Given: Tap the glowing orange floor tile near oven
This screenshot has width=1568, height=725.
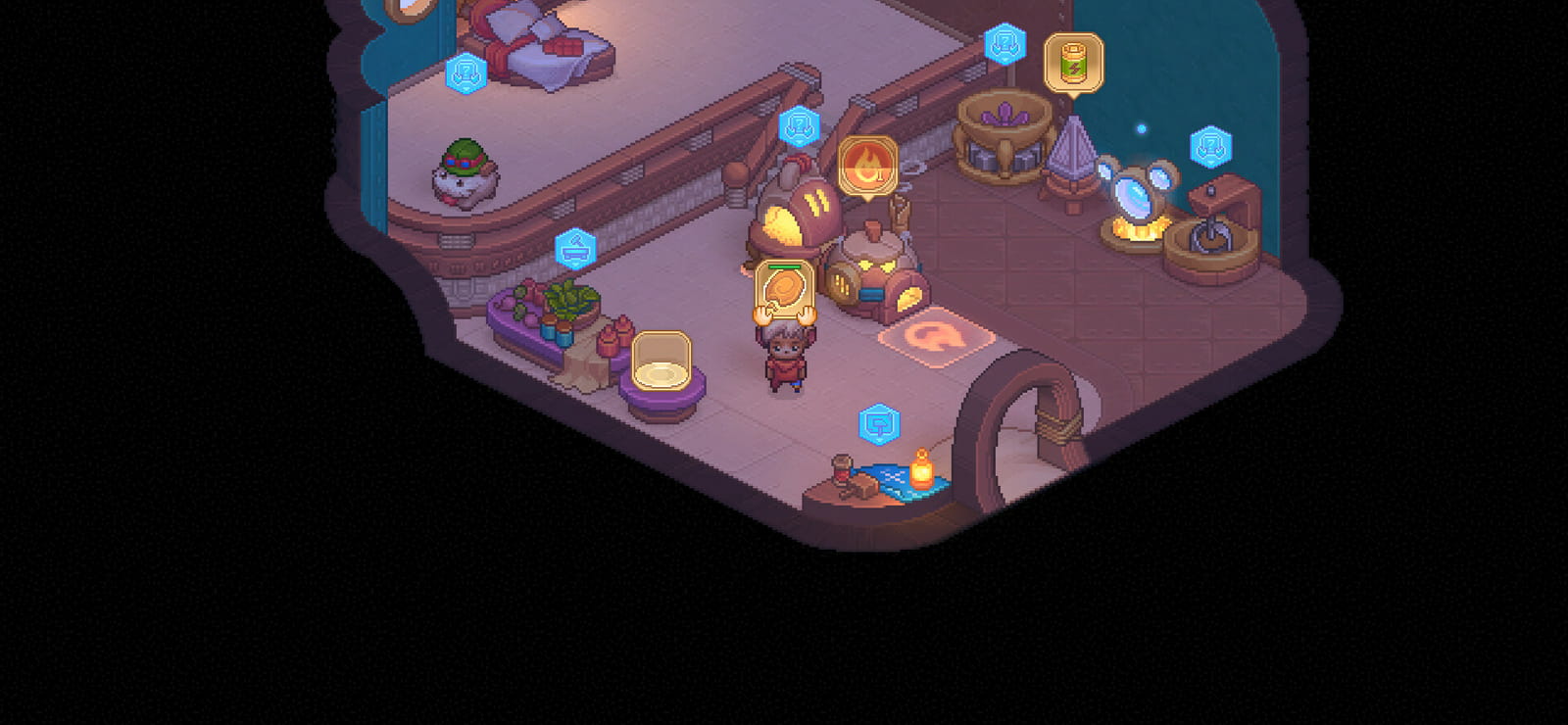Looking at the screenshot, I should tap(936, 338).
